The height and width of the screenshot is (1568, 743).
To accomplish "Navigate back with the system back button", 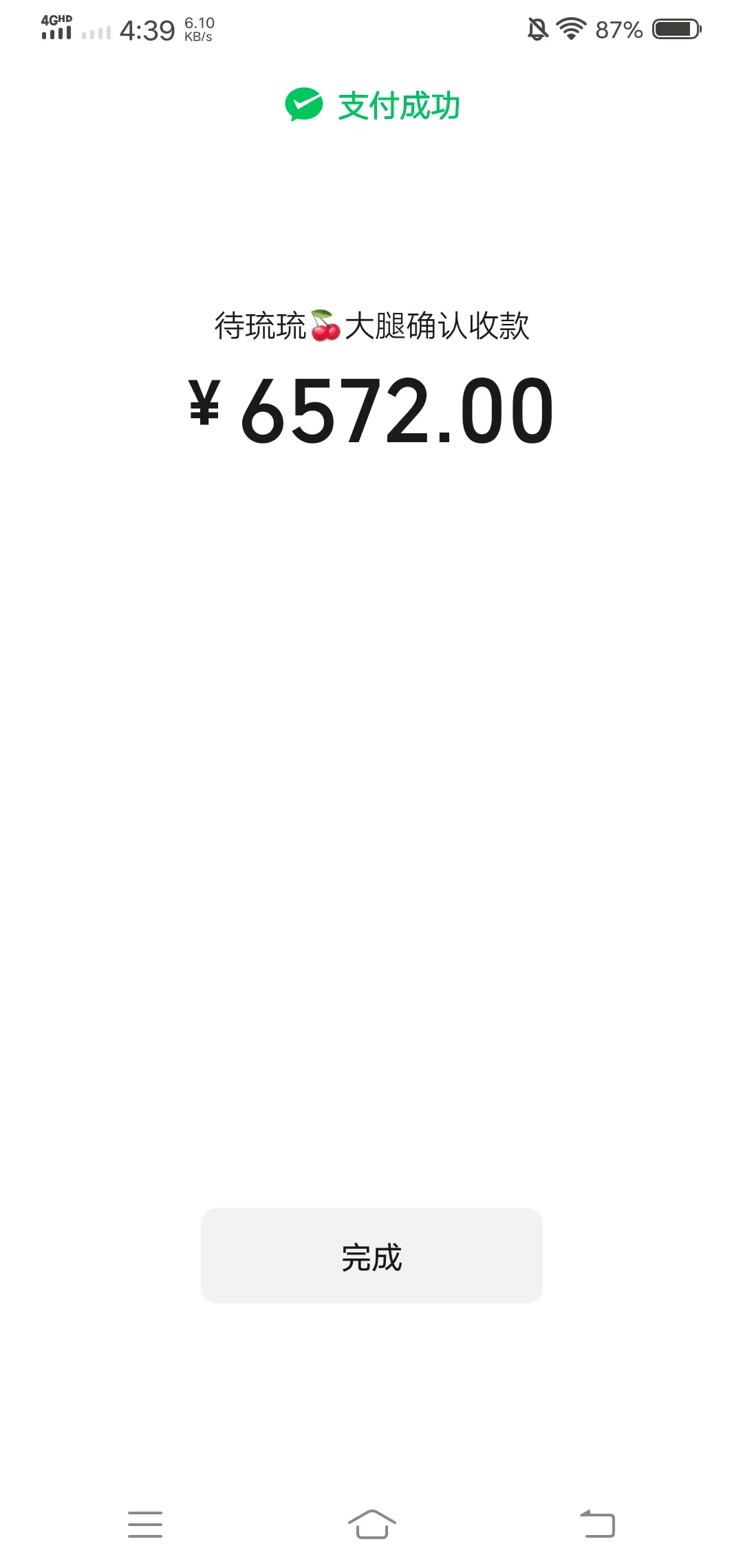I will [x=598, y=1524].
